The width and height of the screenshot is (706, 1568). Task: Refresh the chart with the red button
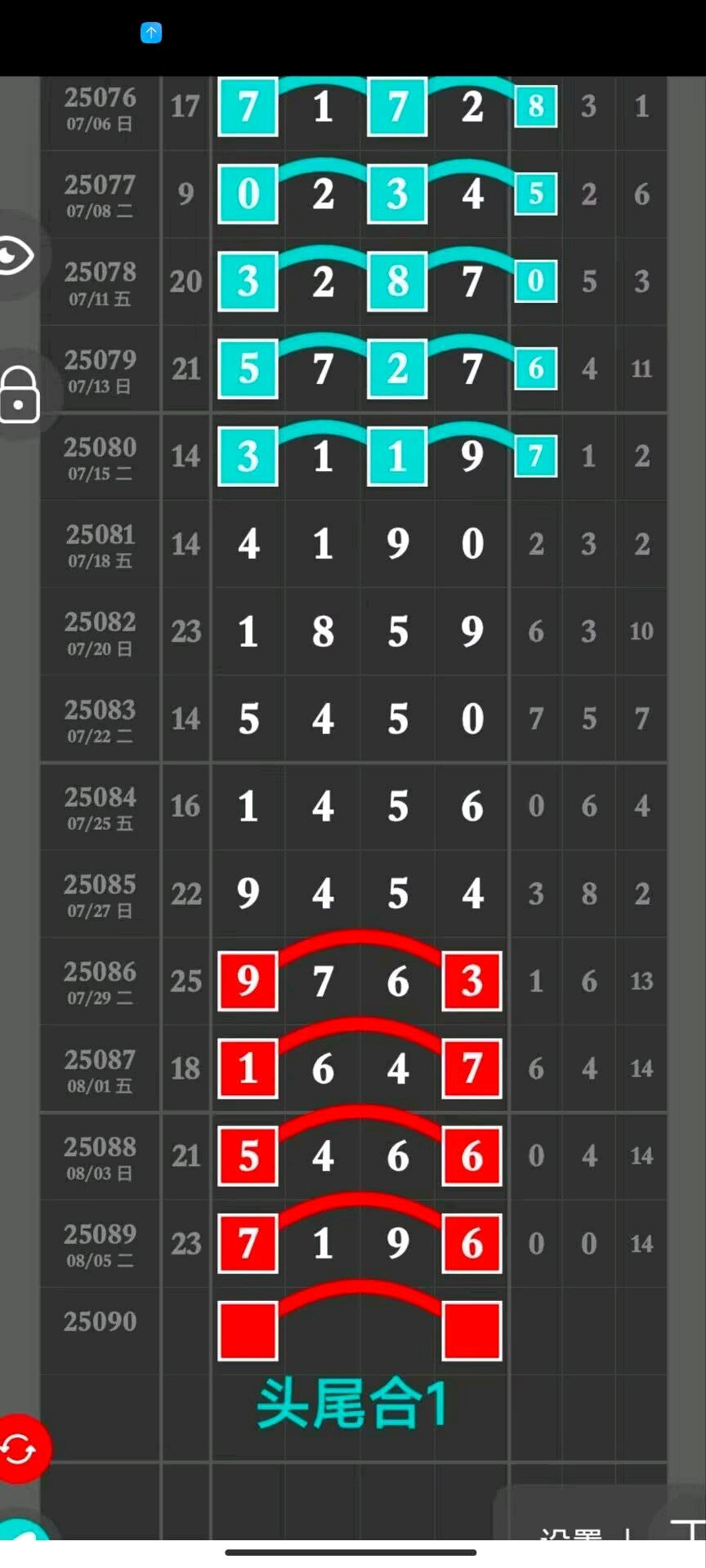point(20,1449)
